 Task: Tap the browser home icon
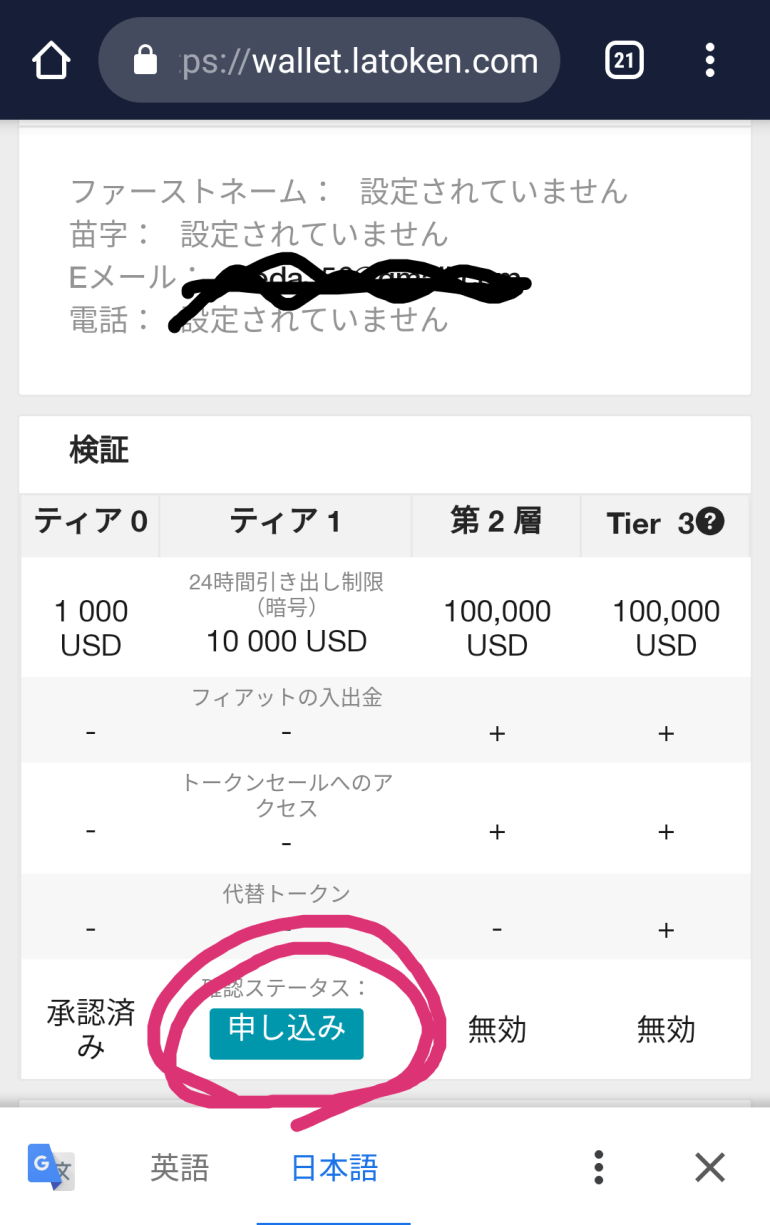tap(50, 61)
